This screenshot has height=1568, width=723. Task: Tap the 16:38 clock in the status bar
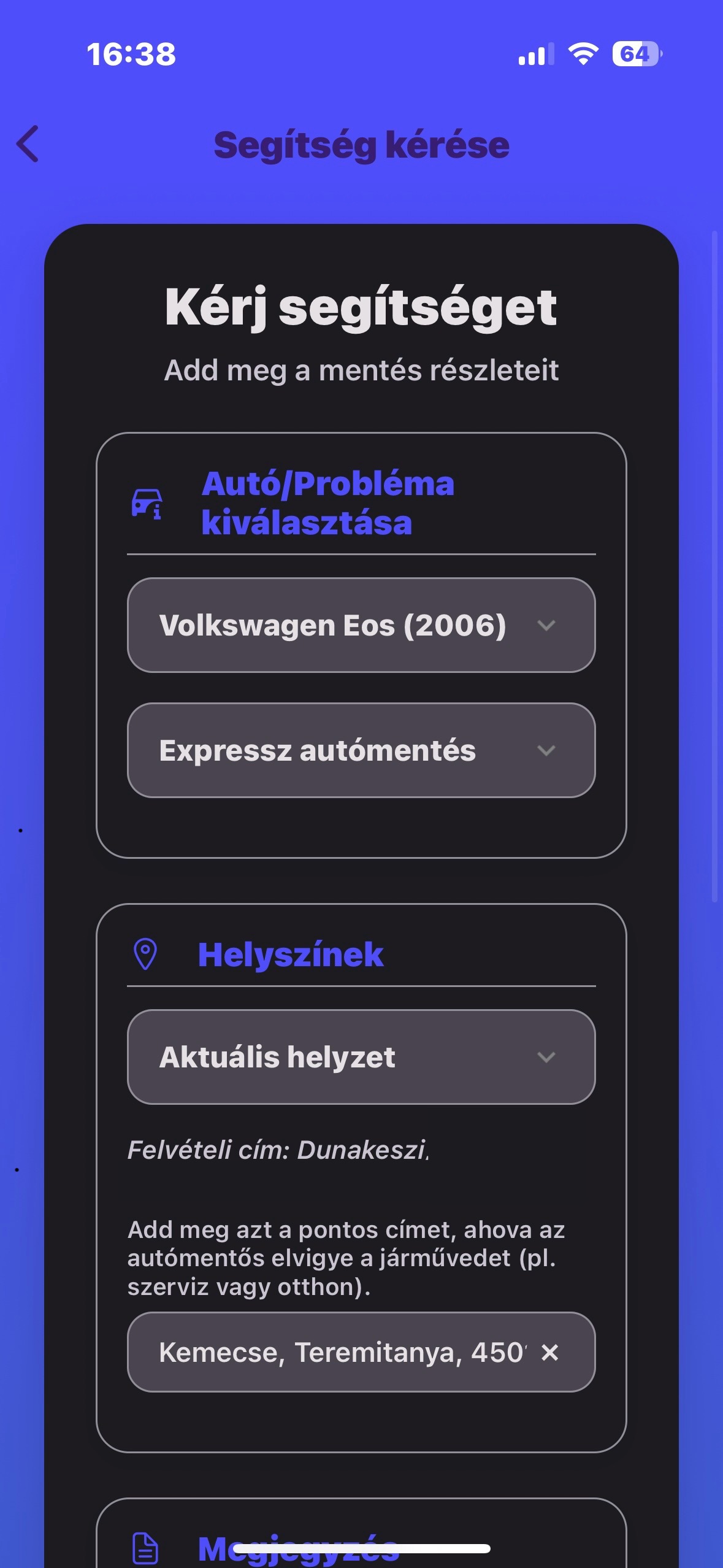pos(131,54)
